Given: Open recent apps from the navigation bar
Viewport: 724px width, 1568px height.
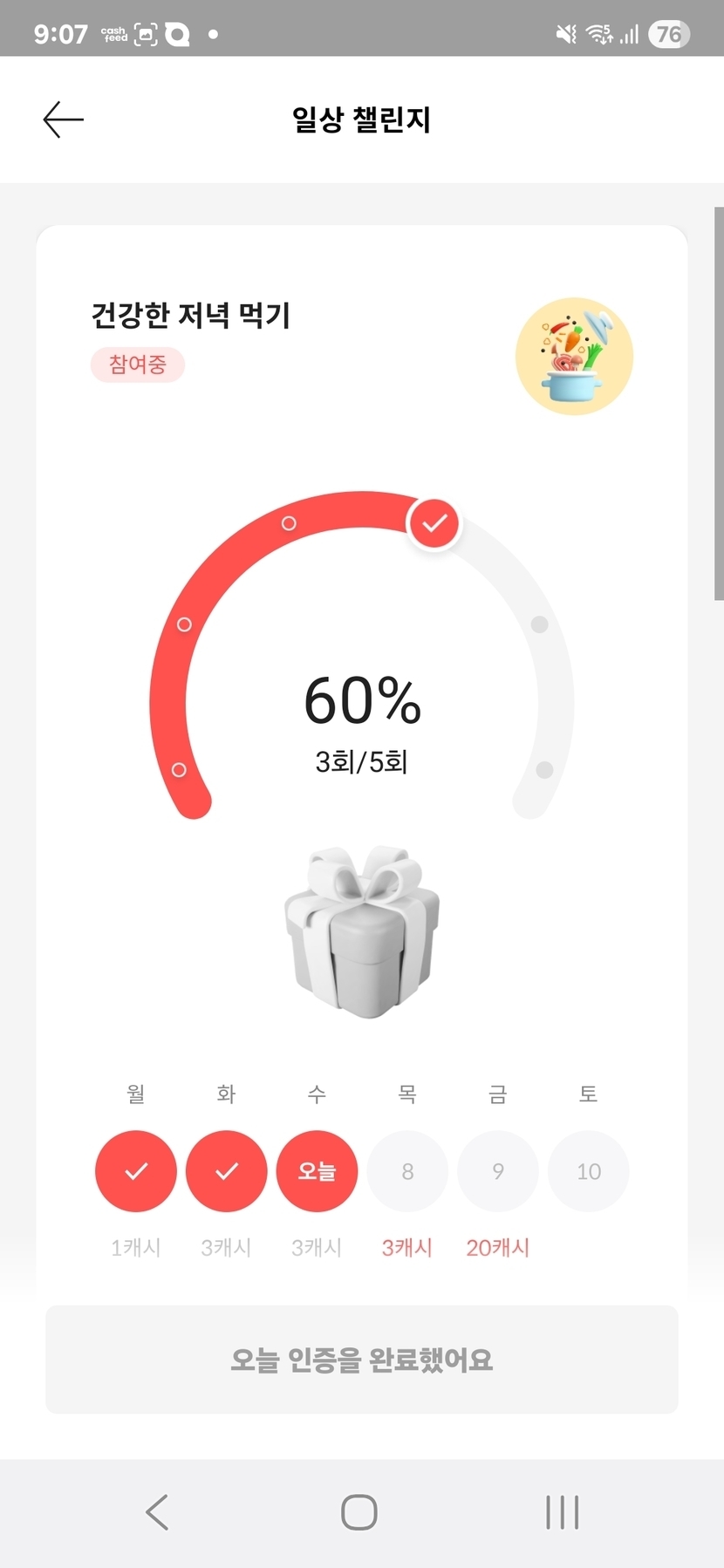Looking at the screenshot, I should click(562, 1512).
